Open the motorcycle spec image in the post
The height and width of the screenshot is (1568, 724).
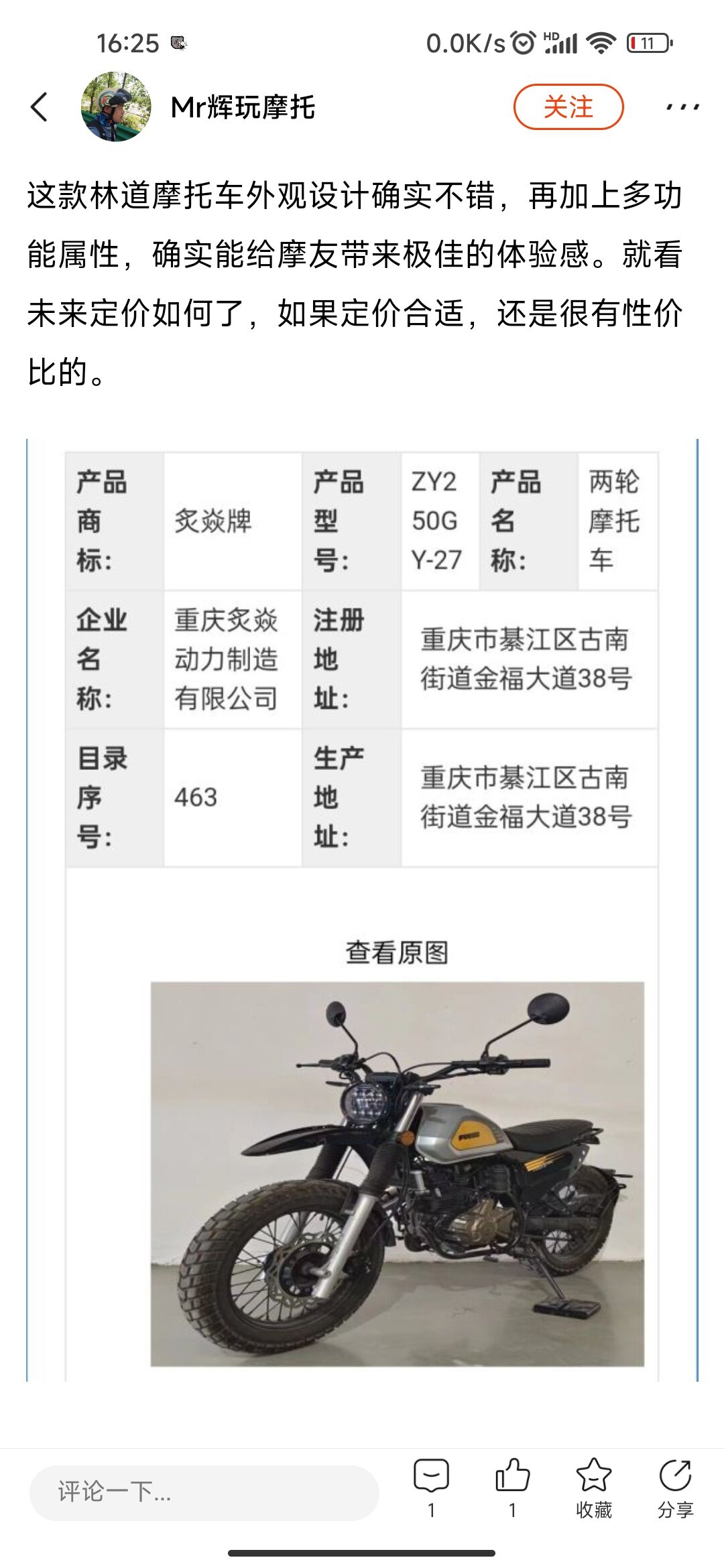[362, 910]
